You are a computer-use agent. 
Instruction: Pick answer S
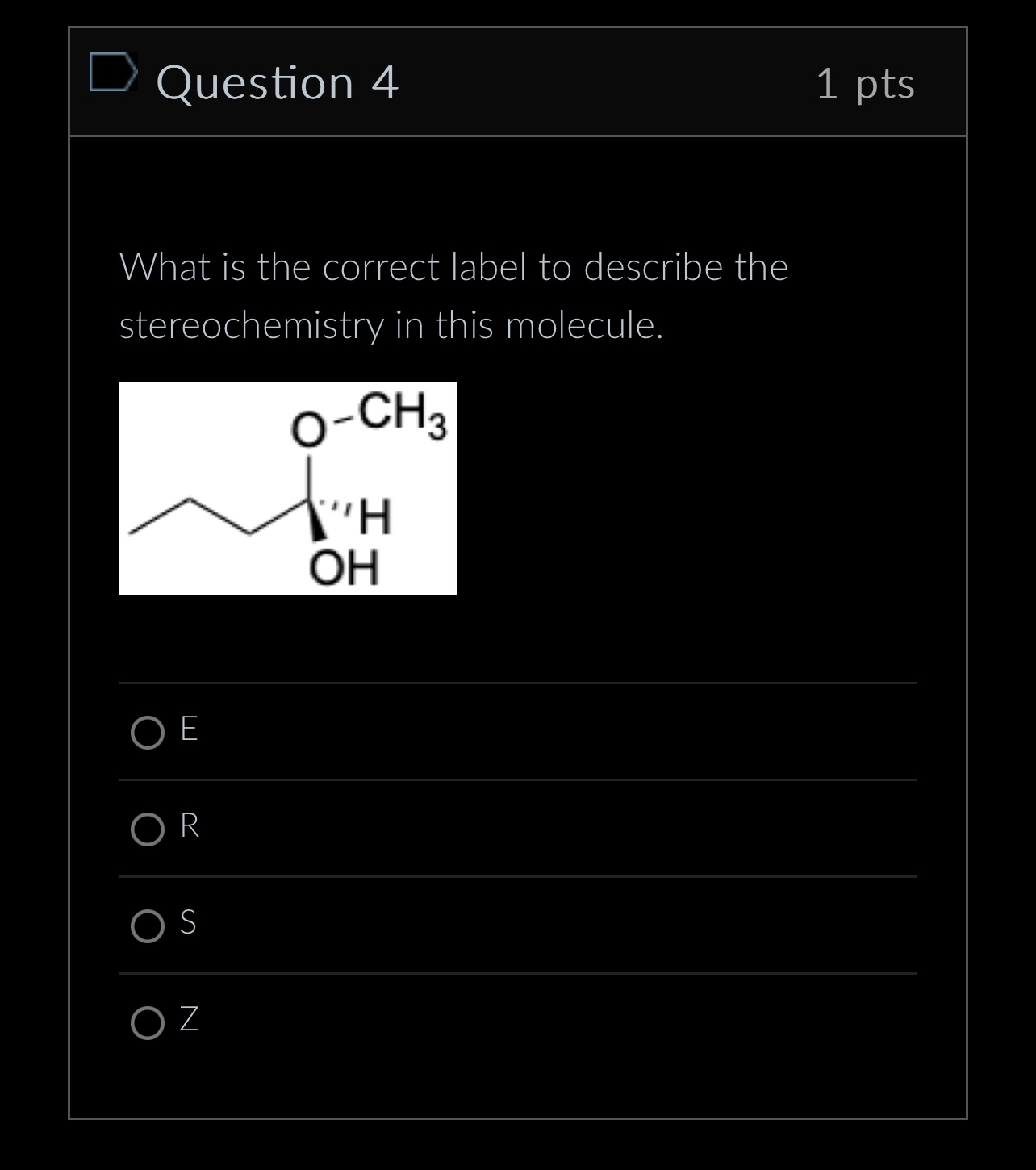click(148, 926)
